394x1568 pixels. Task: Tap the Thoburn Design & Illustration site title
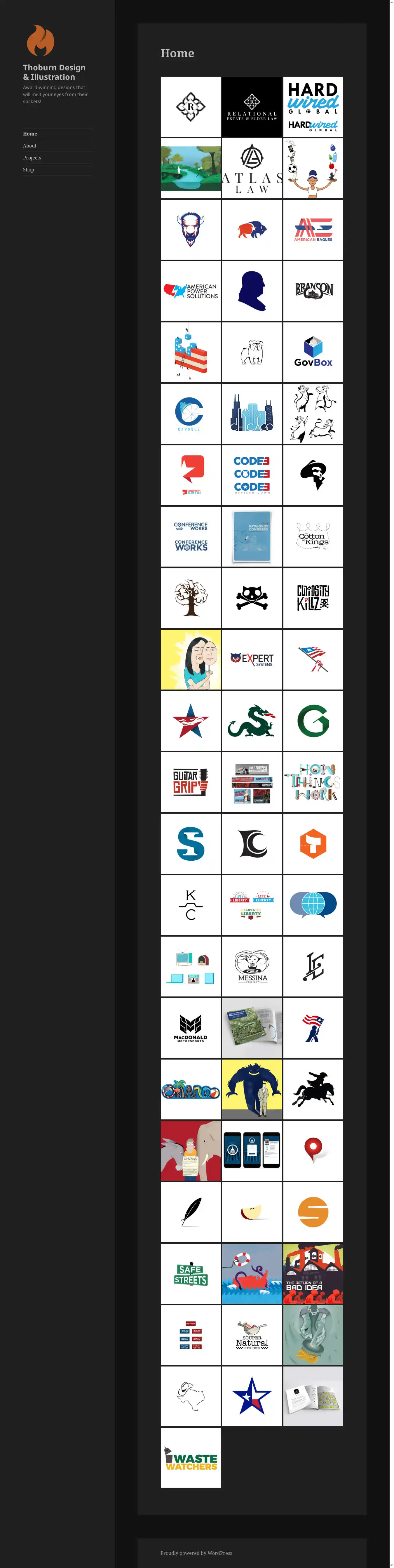tap(54, 72)
